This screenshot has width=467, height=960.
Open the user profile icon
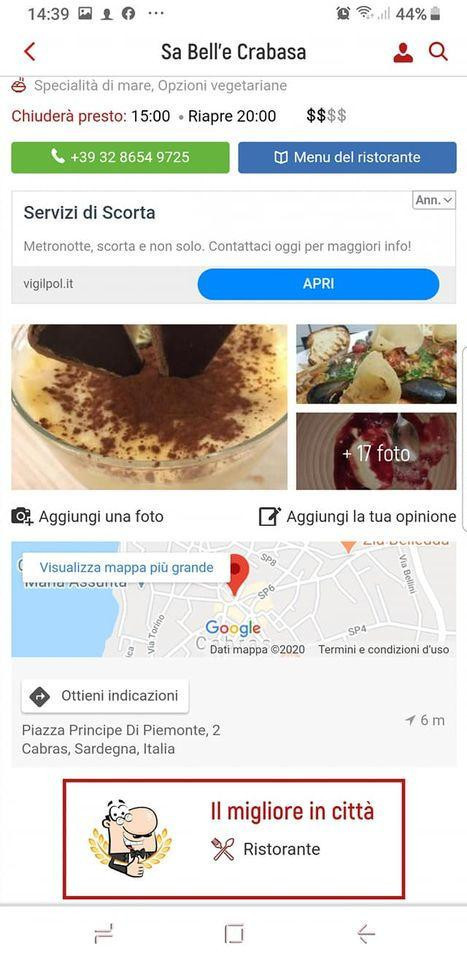coord(403,52)
